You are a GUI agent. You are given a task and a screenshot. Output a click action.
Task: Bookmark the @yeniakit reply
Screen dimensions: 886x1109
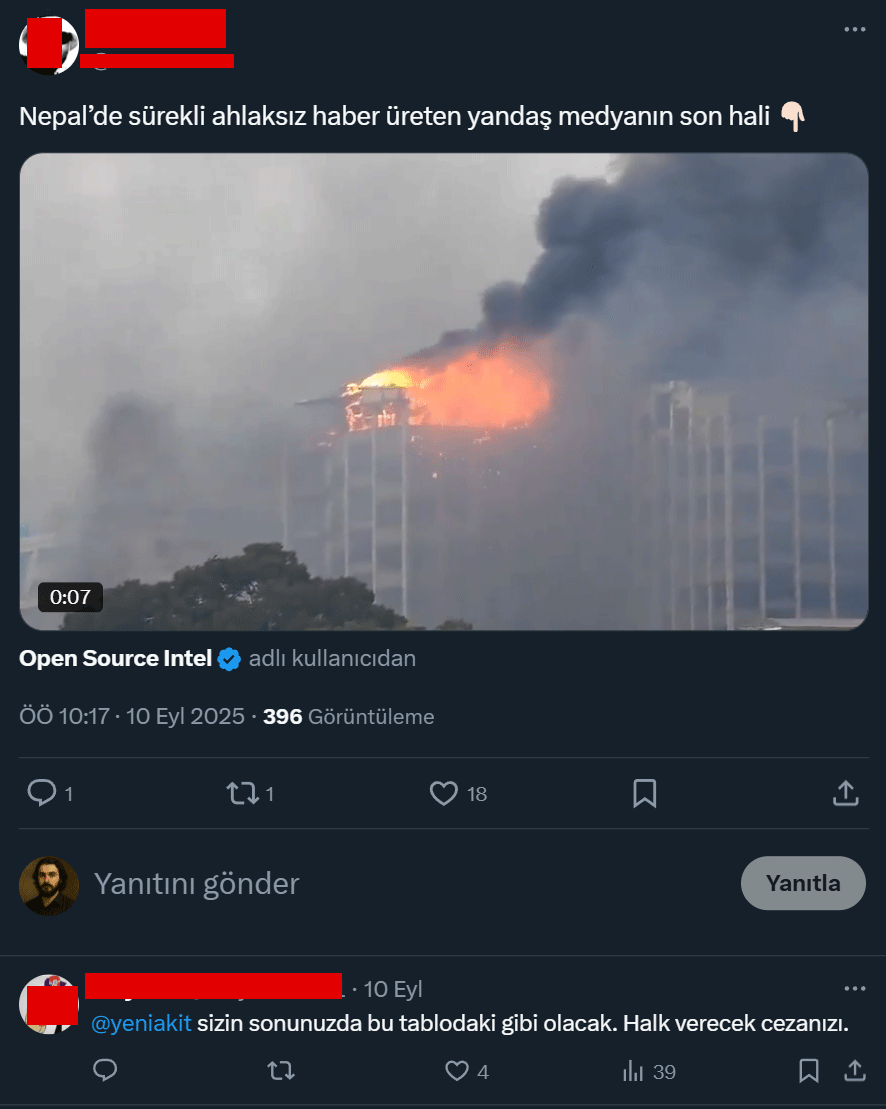click(x=809, y=1071)
